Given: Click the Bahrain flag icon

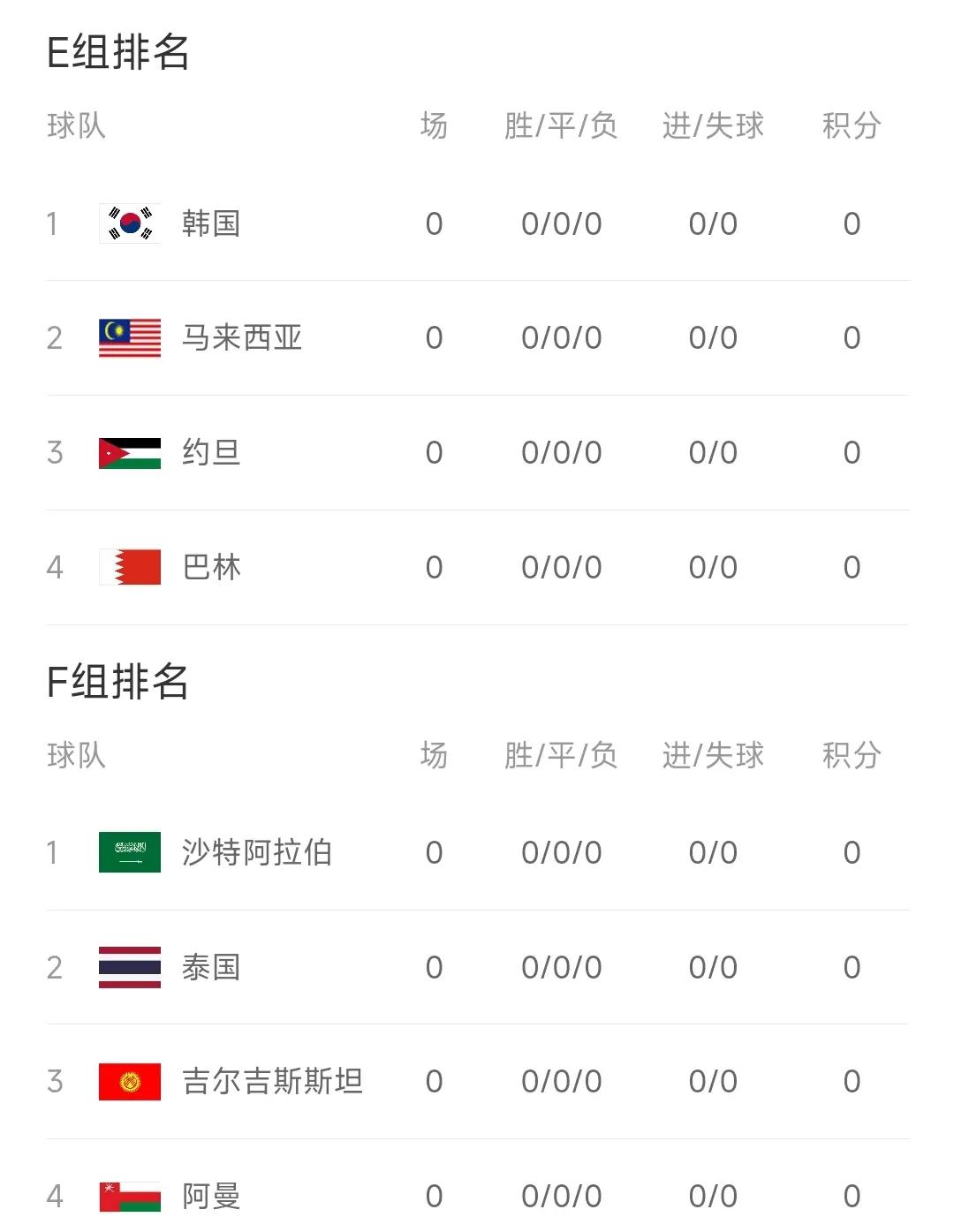Looking at the screenshot, I should 129,567.
